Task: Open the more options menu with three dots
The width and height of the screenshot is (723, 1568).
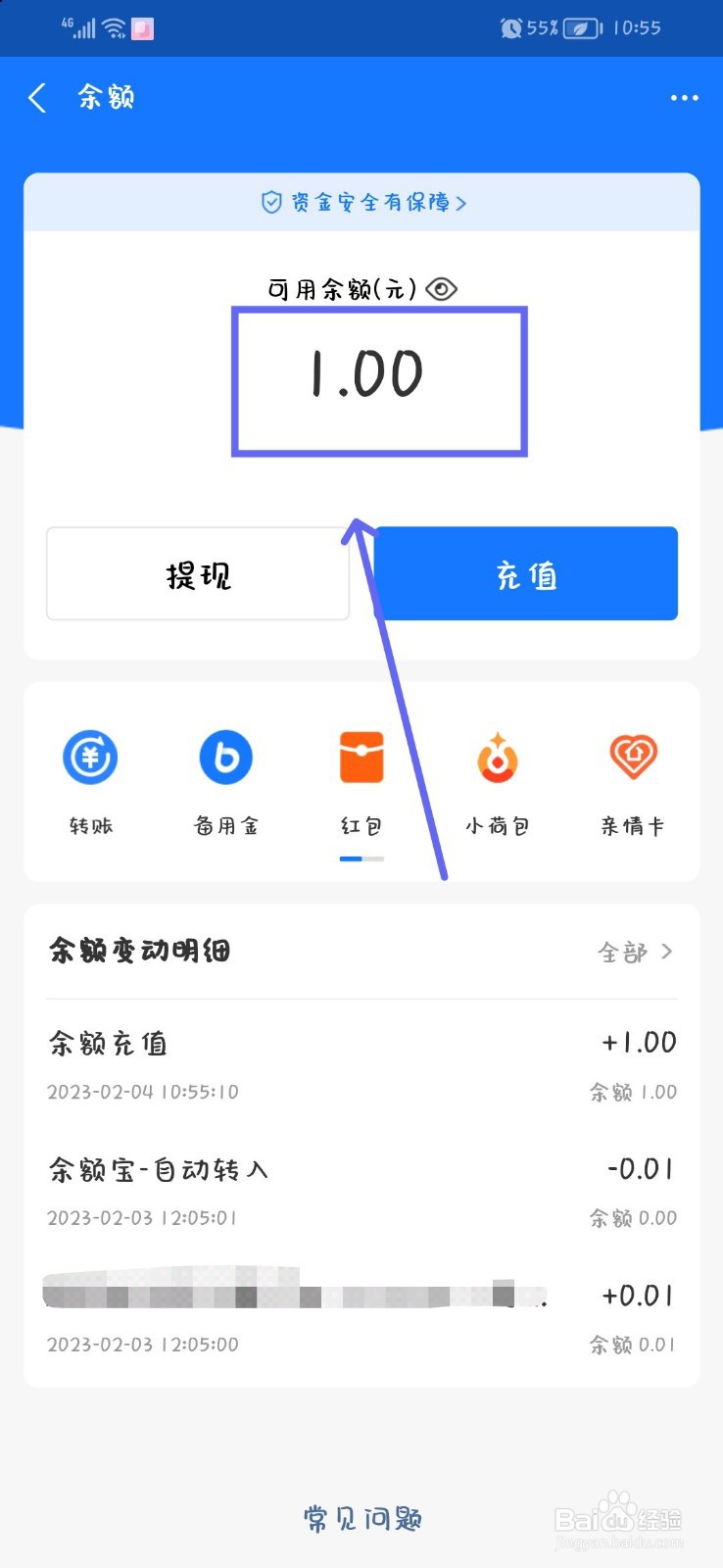Action: coord(684,98)
